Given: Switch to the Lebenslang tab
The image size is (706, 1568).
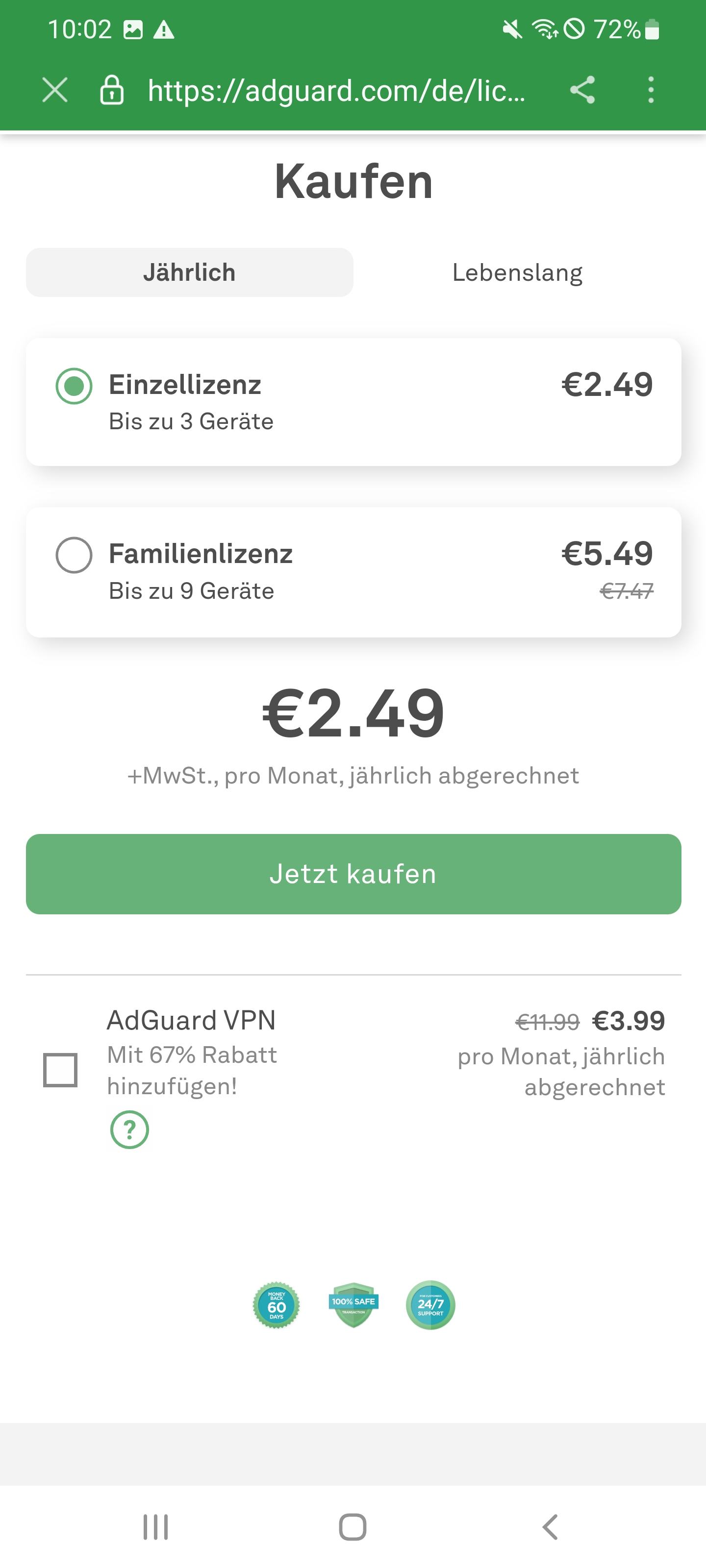Looking at the screenshot, I should click(517, 272).
